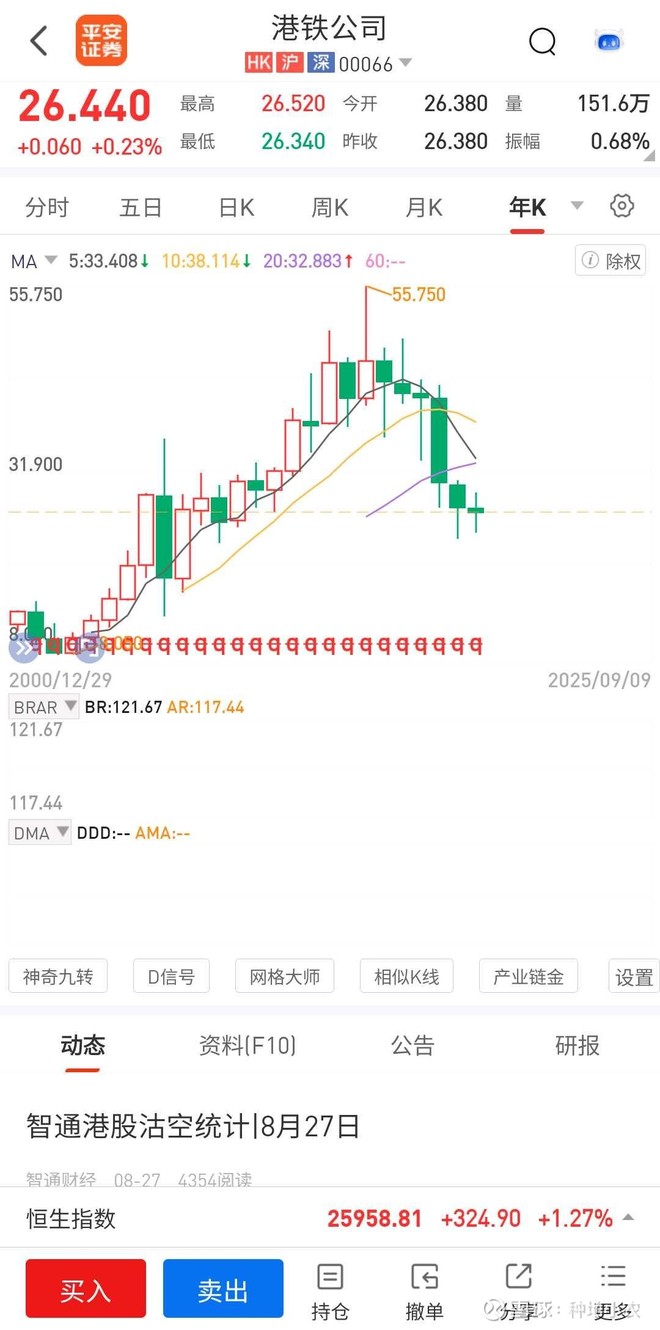
Task: Switch to the 分时 chart tab
Action: (47, 207)
